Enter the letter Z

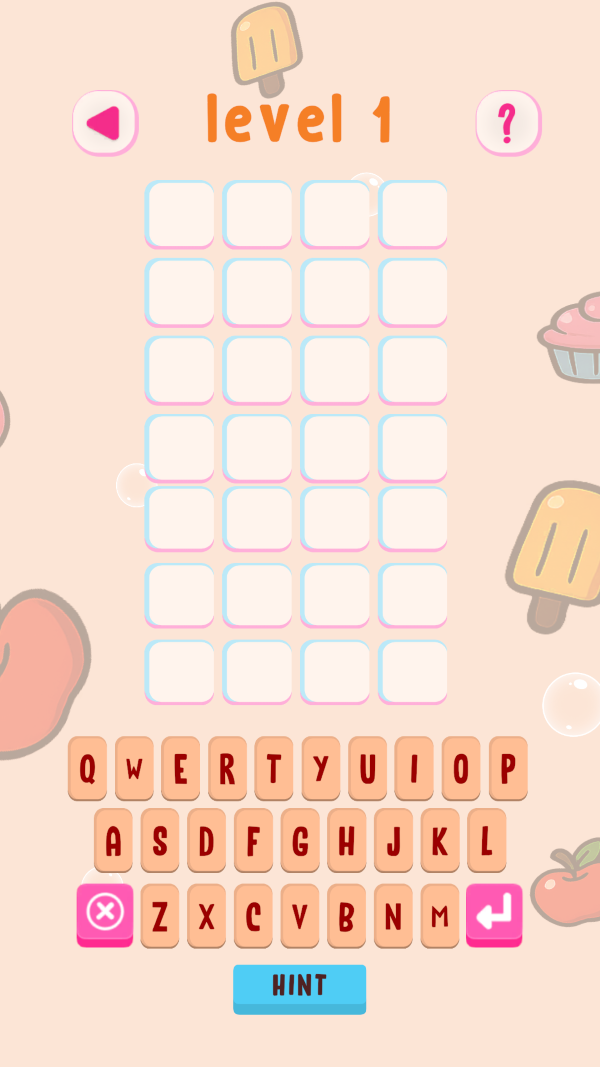tap(160, 915)
